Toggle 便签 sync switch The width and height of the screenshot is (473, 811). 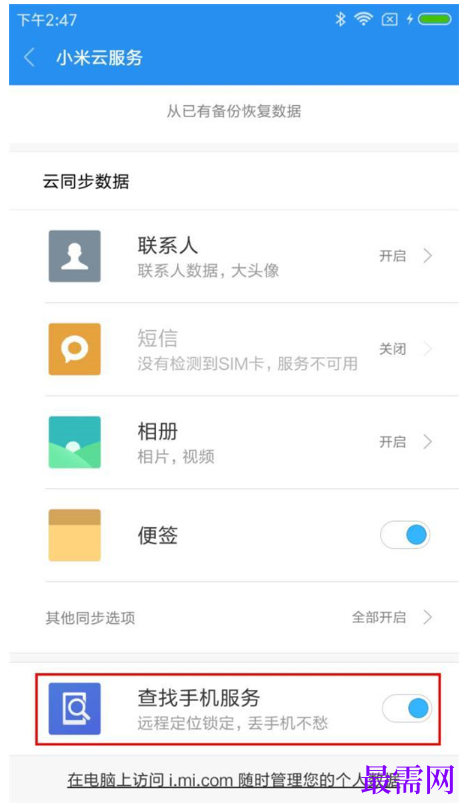(x=406, y=535)
